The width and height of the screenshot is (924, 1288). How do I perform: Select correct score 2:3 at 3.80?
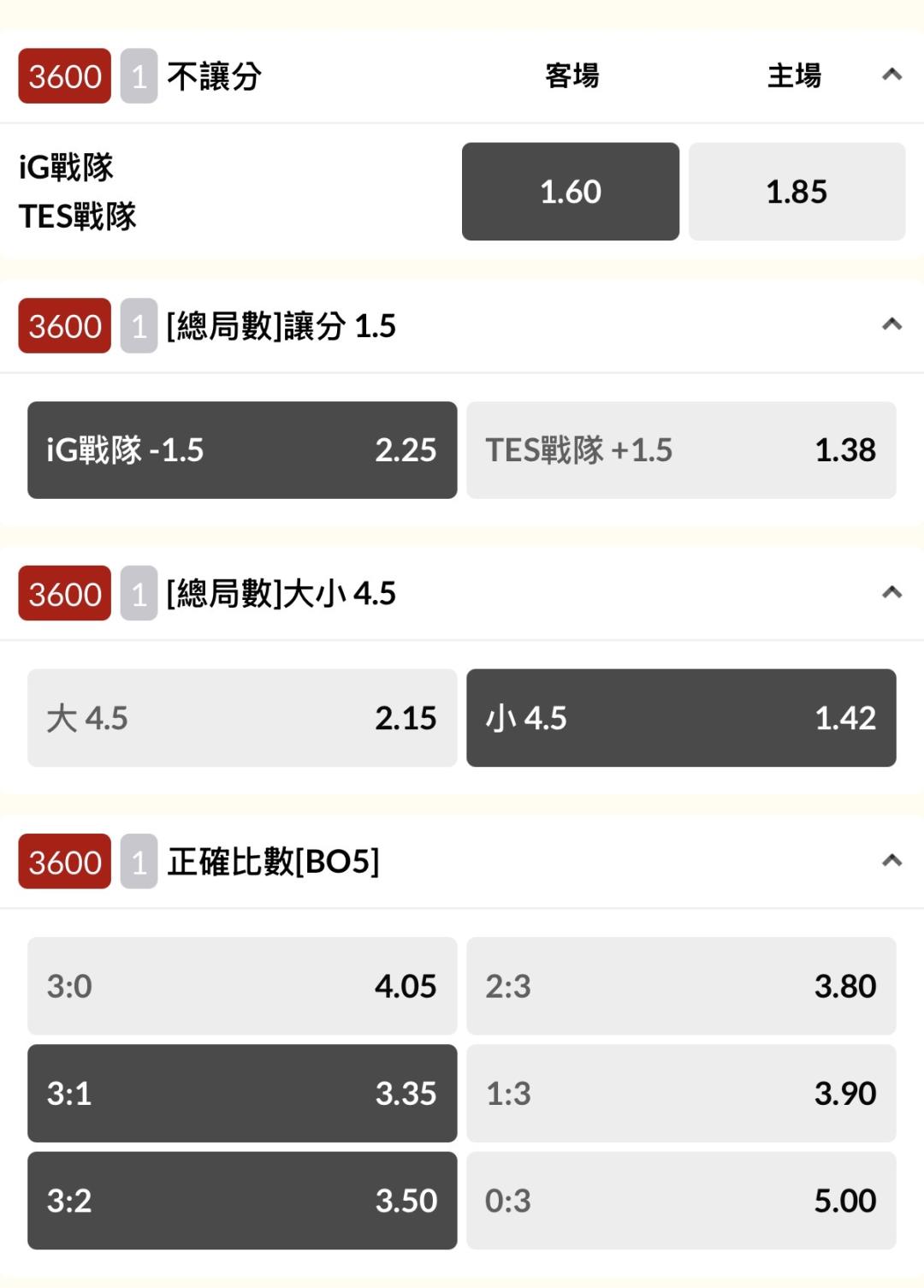tap(681, 986)
